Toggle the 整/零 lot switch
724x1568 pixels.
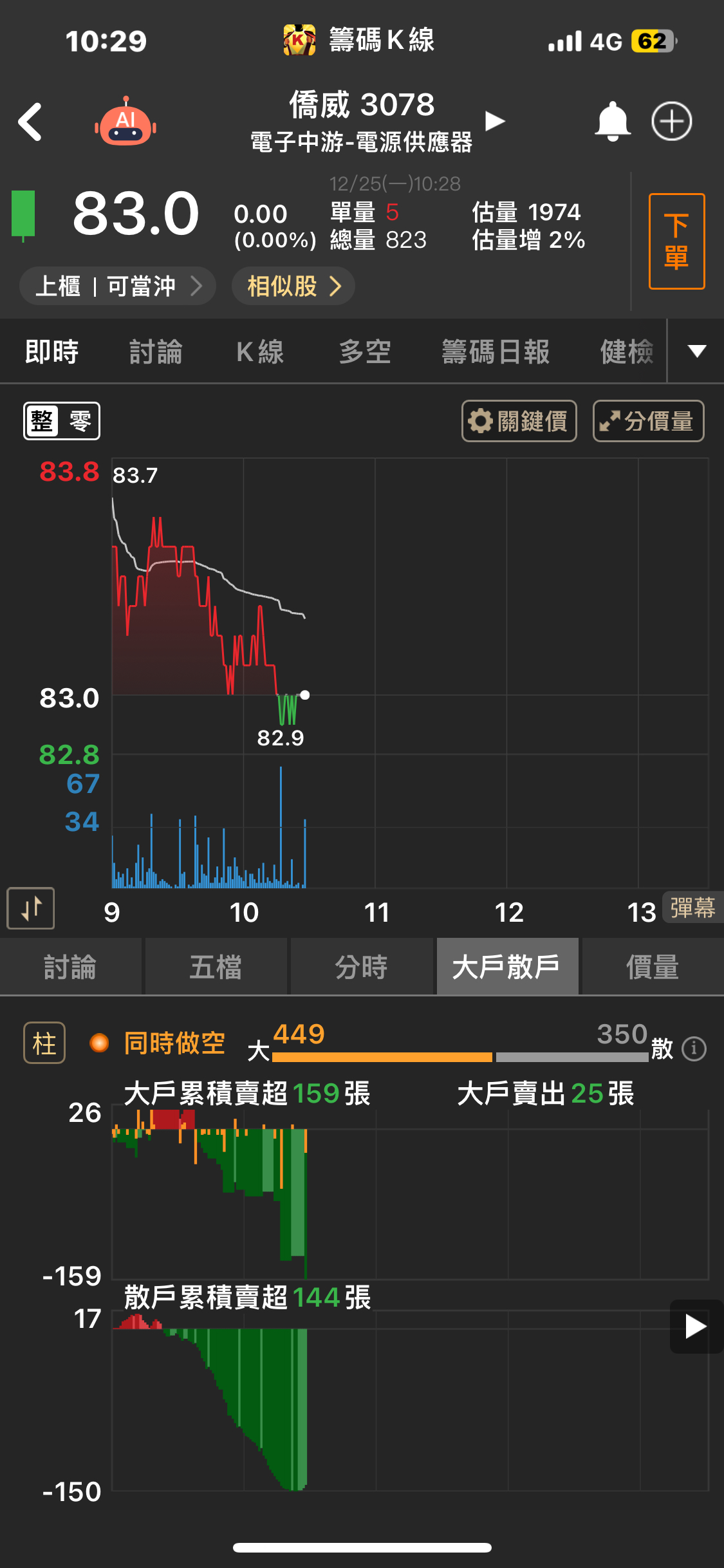pos(62,421)
